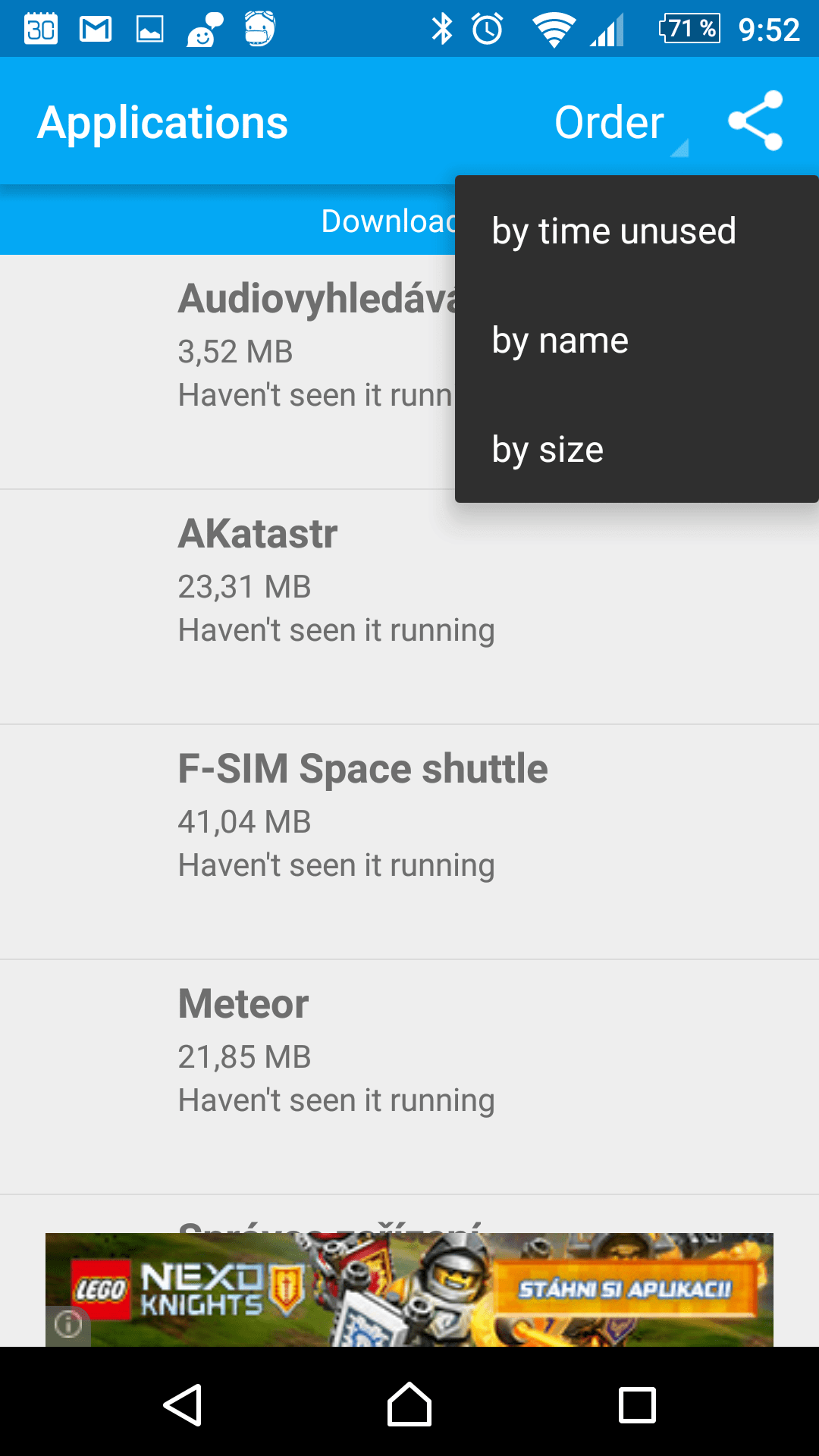Screen dimensions: 819x1456
Task: Sort apps by time unused
Action: coord(636,231)
